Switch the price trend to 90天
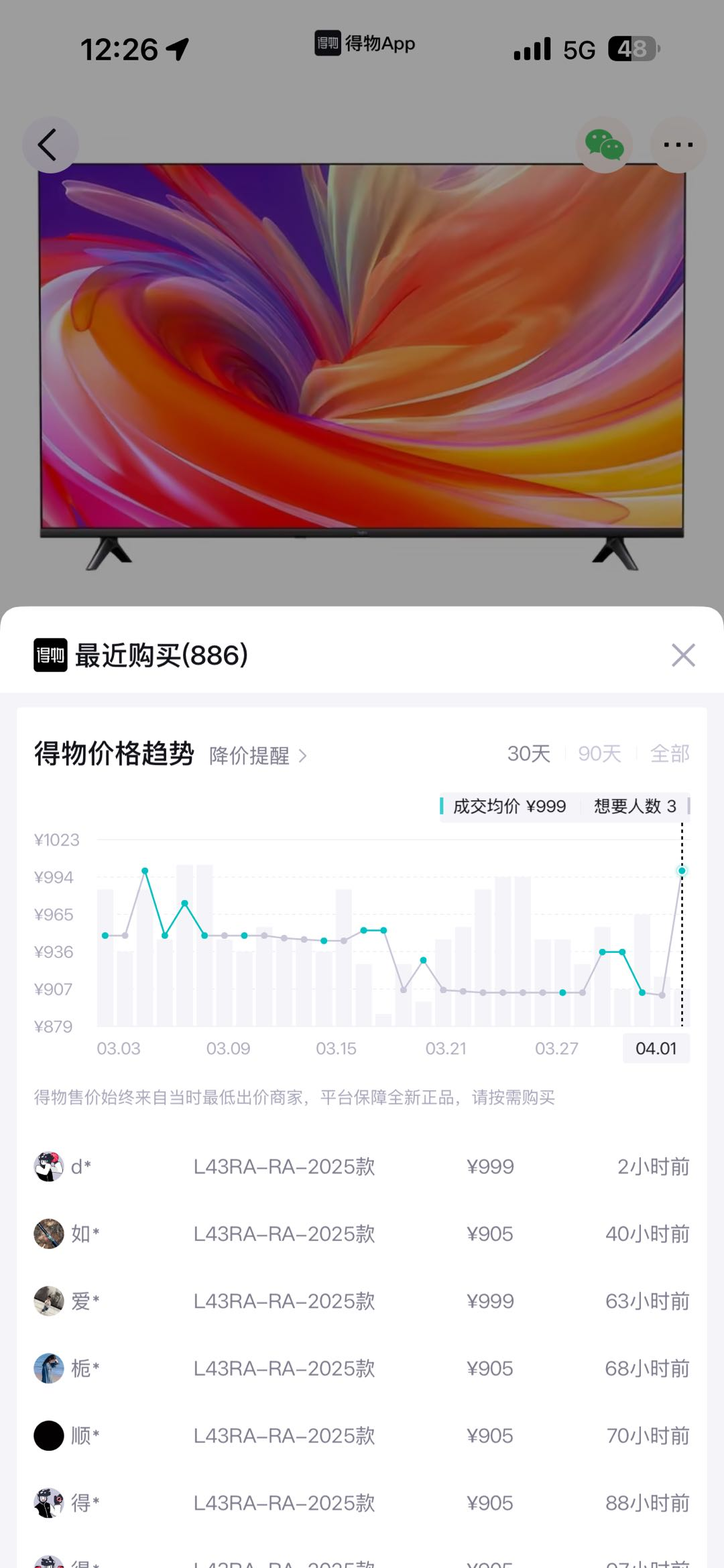Viewport: 724px width, 1568px height. [599, 754]
